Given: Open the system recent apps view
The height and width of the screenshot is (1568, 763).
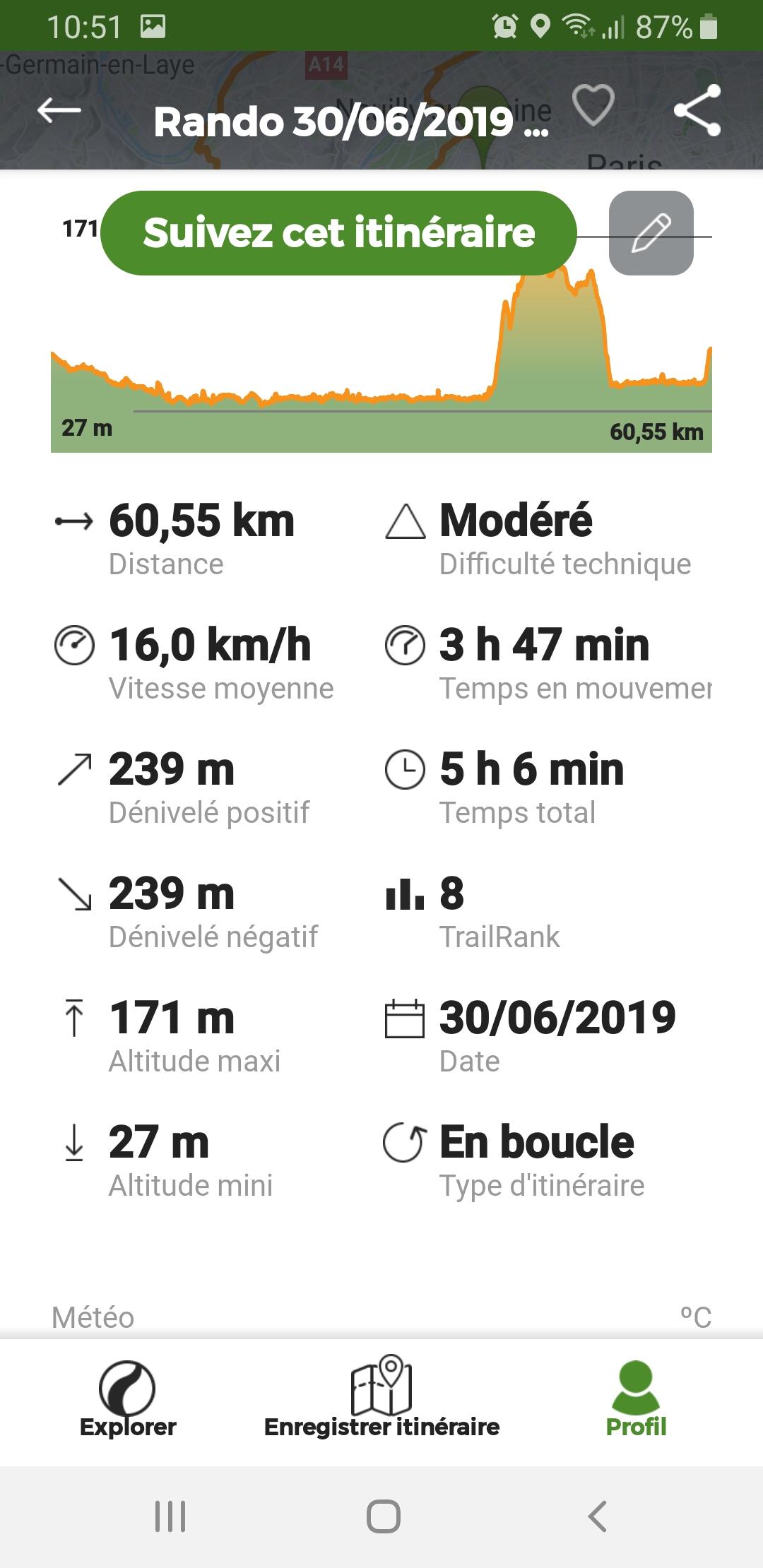Looking at the screenshot, I should point(170,1516).
